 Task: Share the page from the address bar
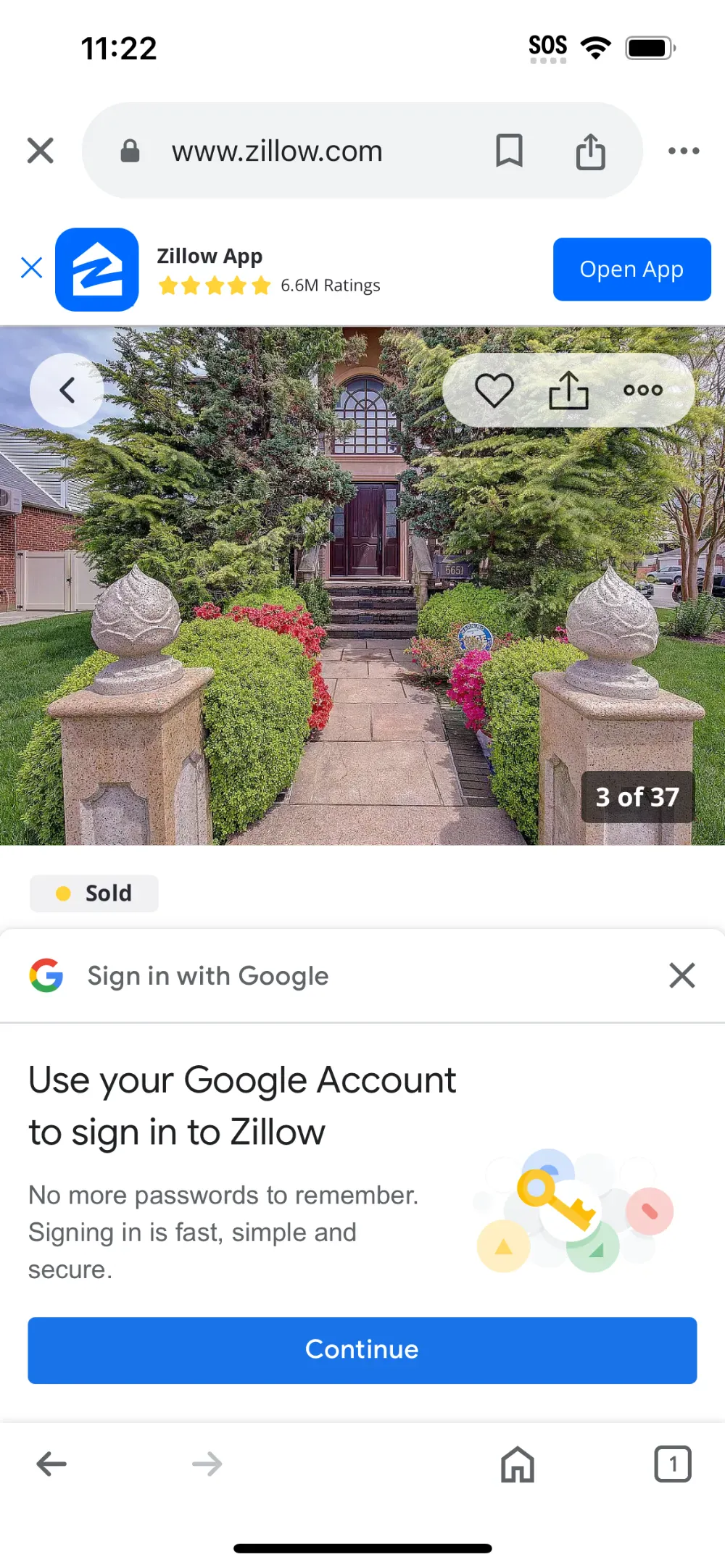tap(591, 151)
